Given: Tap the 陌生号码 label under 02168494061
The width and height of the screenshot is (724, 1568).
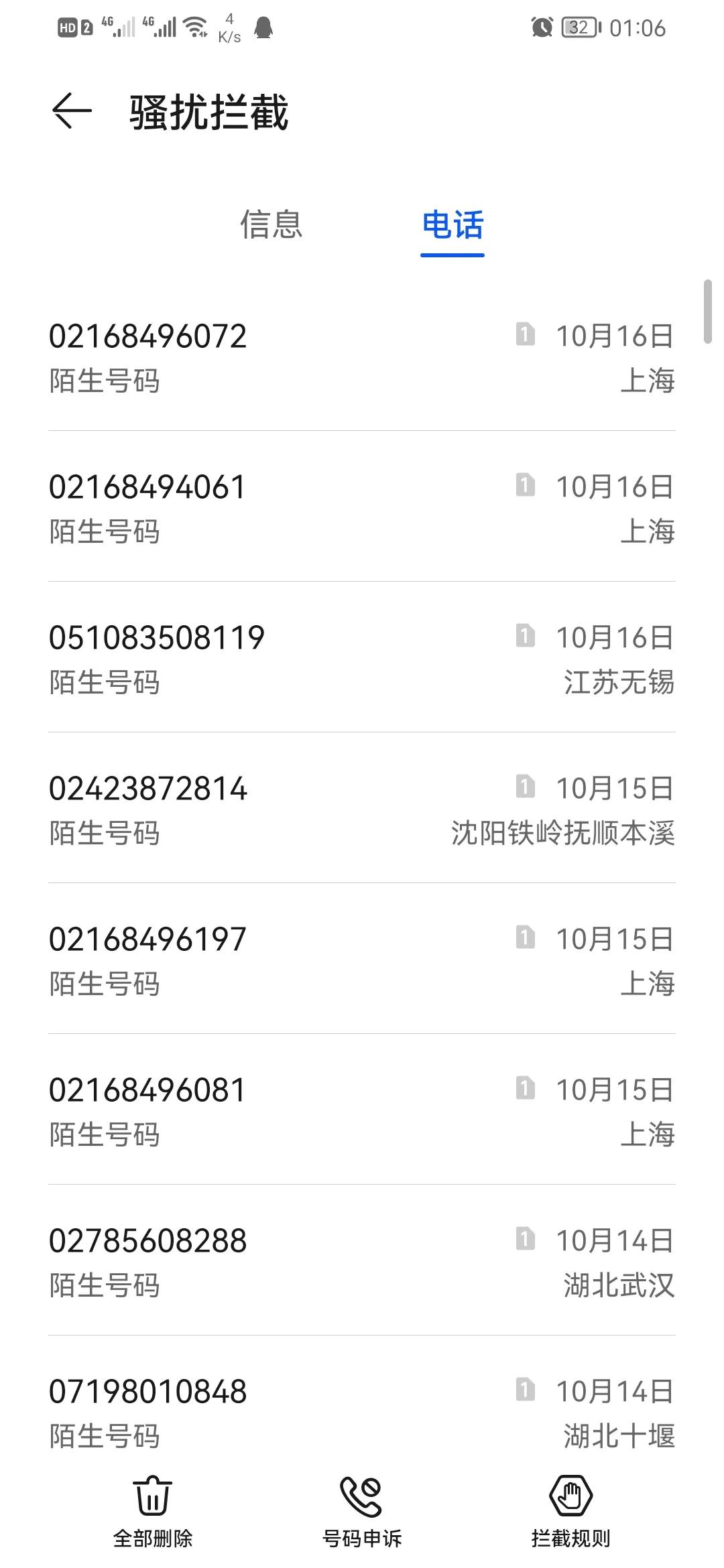Looking at the screenshot, I should [104, 531].
